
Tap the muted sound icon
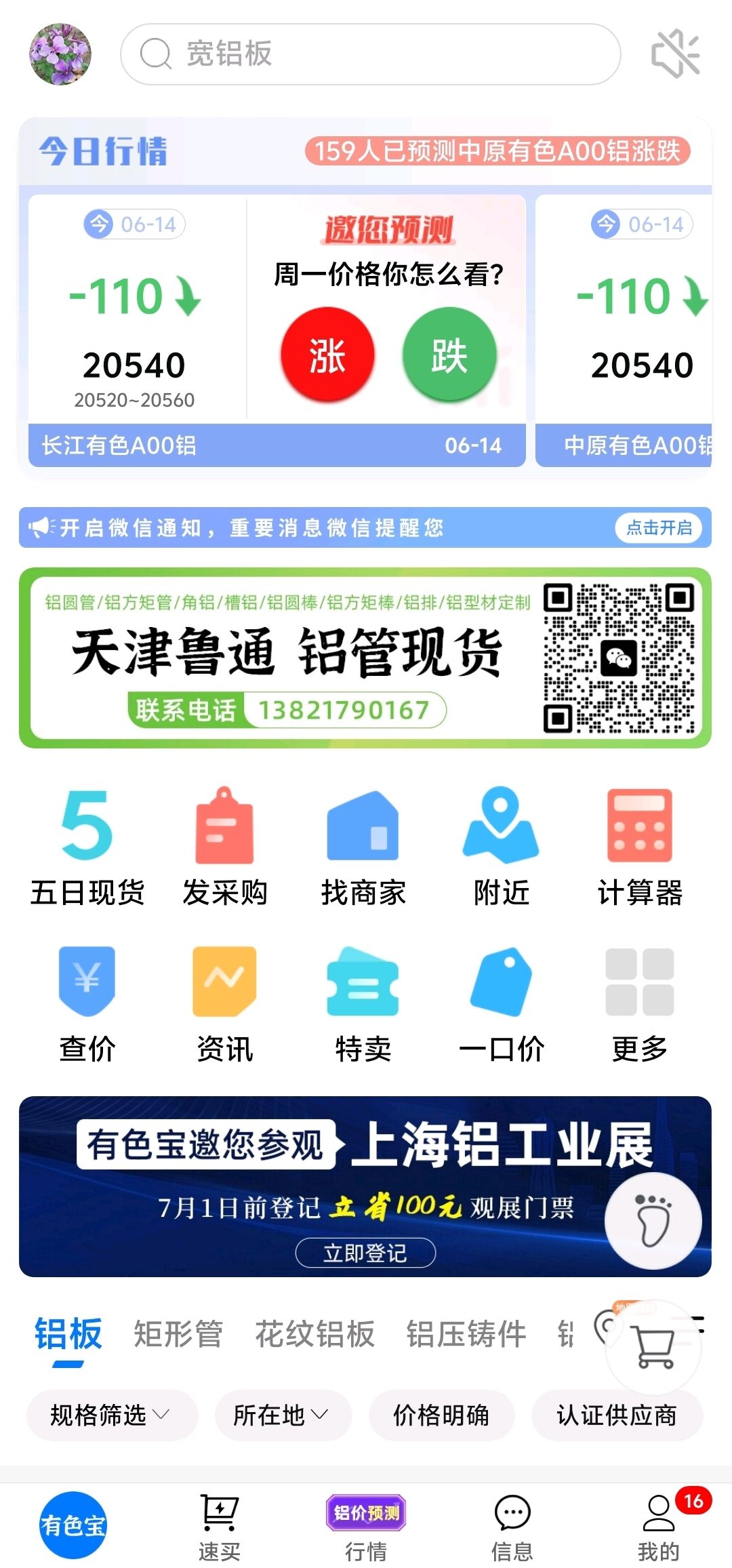(x=675, y=54)
